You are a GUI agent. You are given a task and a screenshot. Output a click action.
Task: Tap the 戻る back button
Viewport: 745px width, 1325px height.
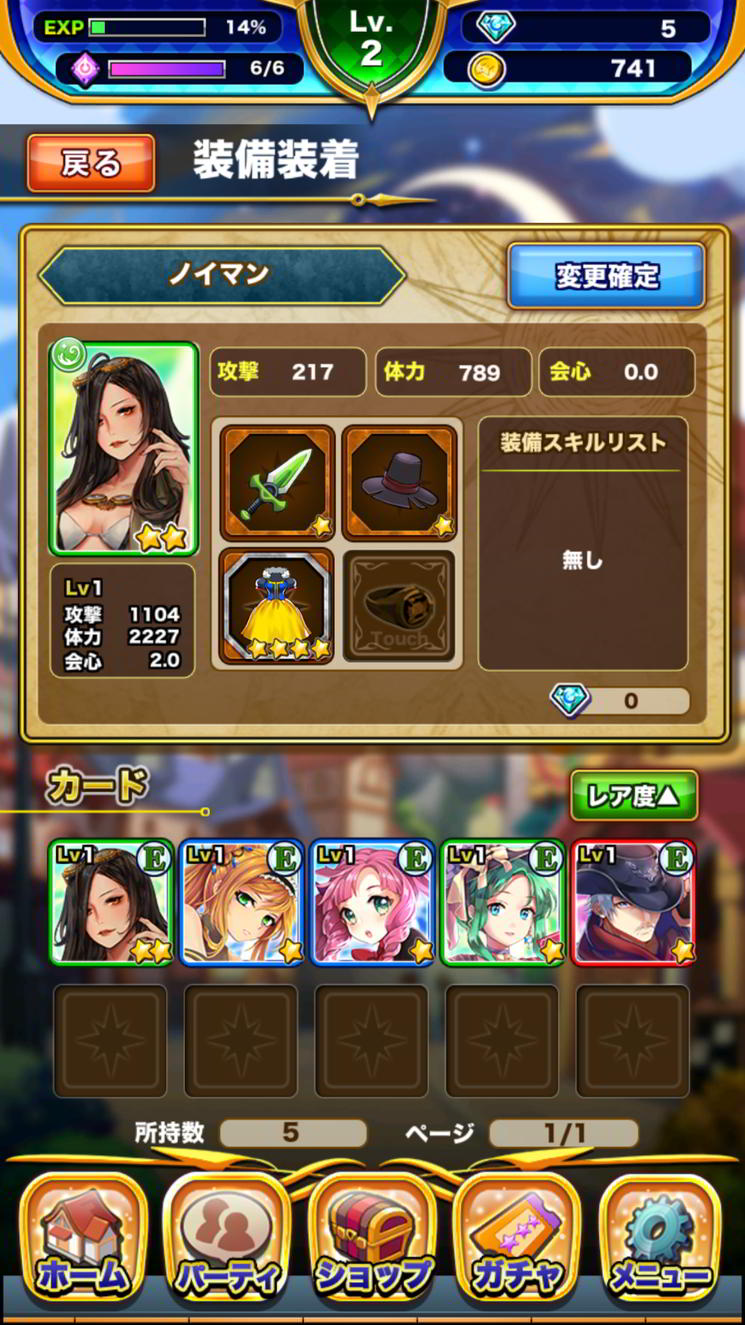click(x=91, y=163)
